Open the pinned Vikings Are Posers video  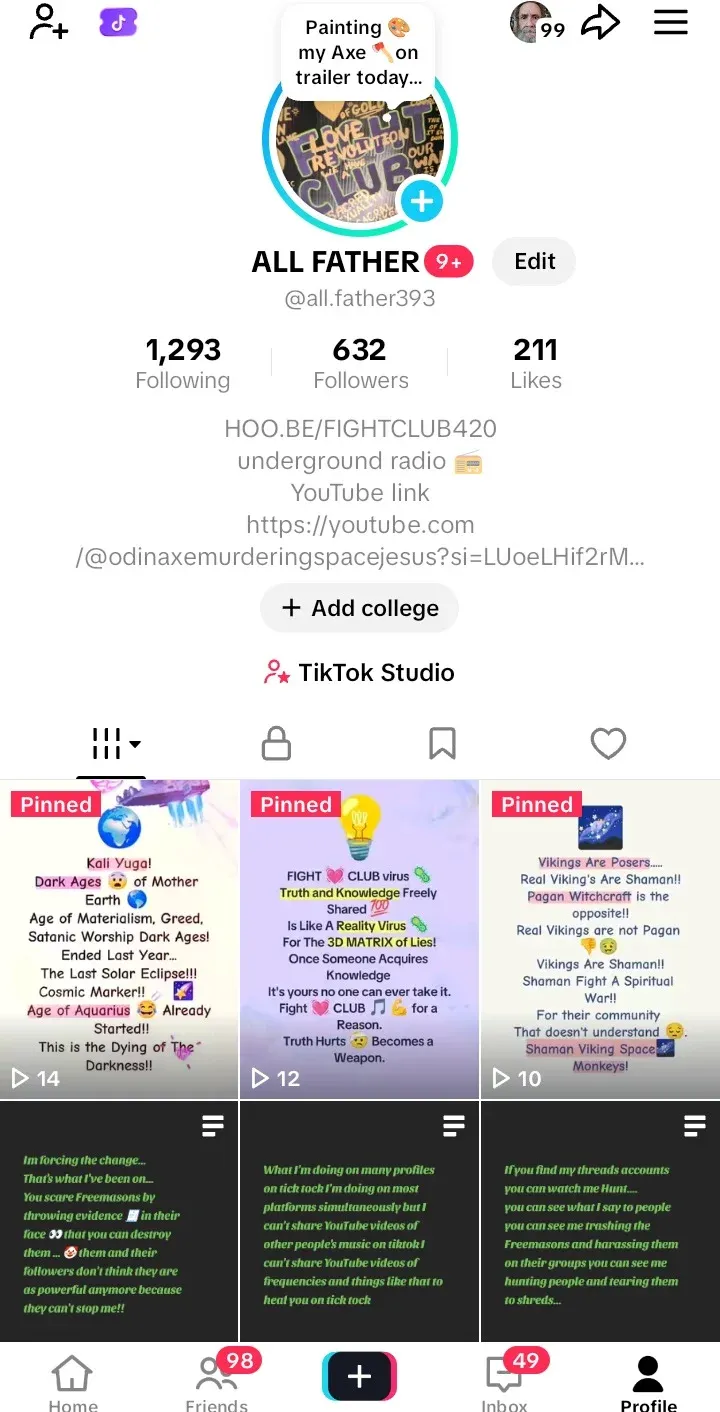pos(600,940)
